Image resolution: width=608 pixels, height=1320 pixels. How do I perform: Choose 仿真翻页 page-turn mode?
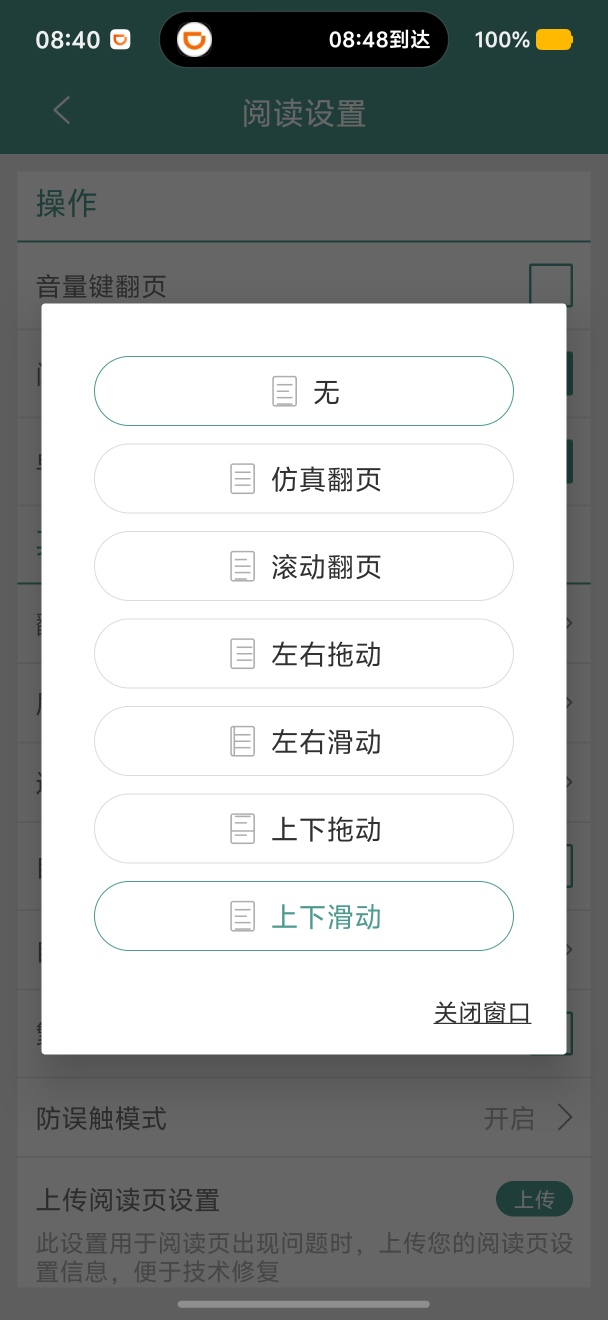point(304,479)
